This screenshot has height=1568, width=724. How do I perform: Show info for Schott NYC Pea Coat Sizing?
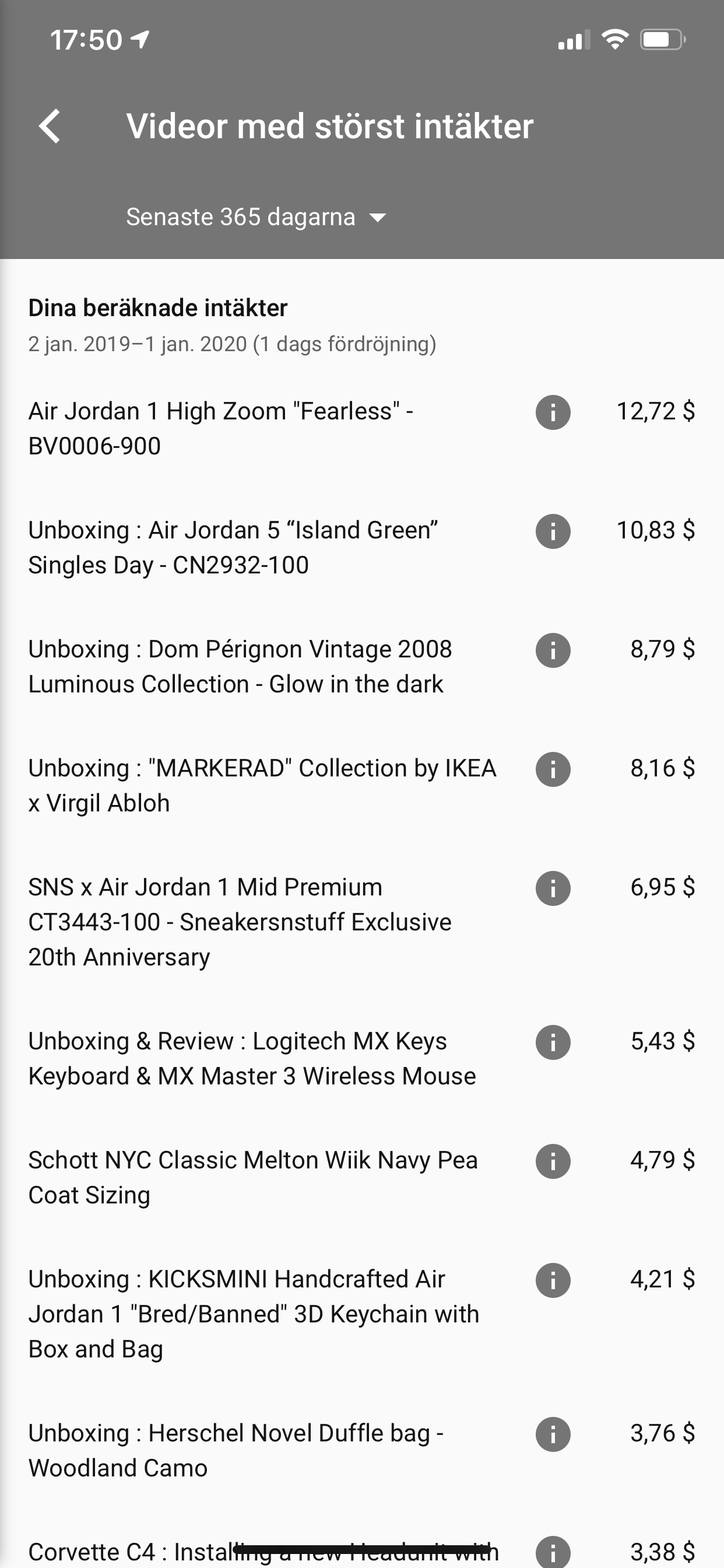click(x=553, y=1161)
